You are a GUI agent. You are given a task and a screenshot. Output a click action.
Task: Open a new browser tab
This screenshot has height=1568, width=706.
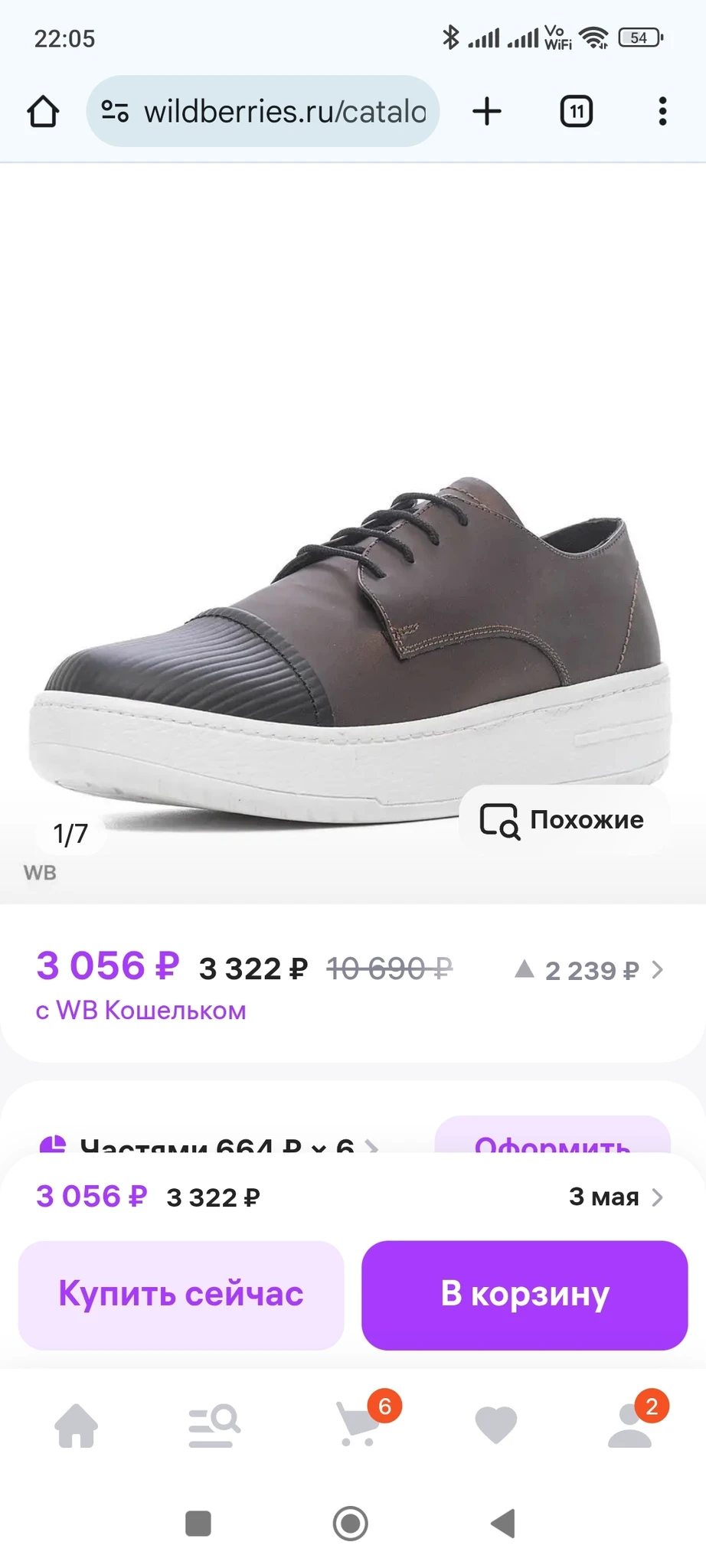(487, 112)
